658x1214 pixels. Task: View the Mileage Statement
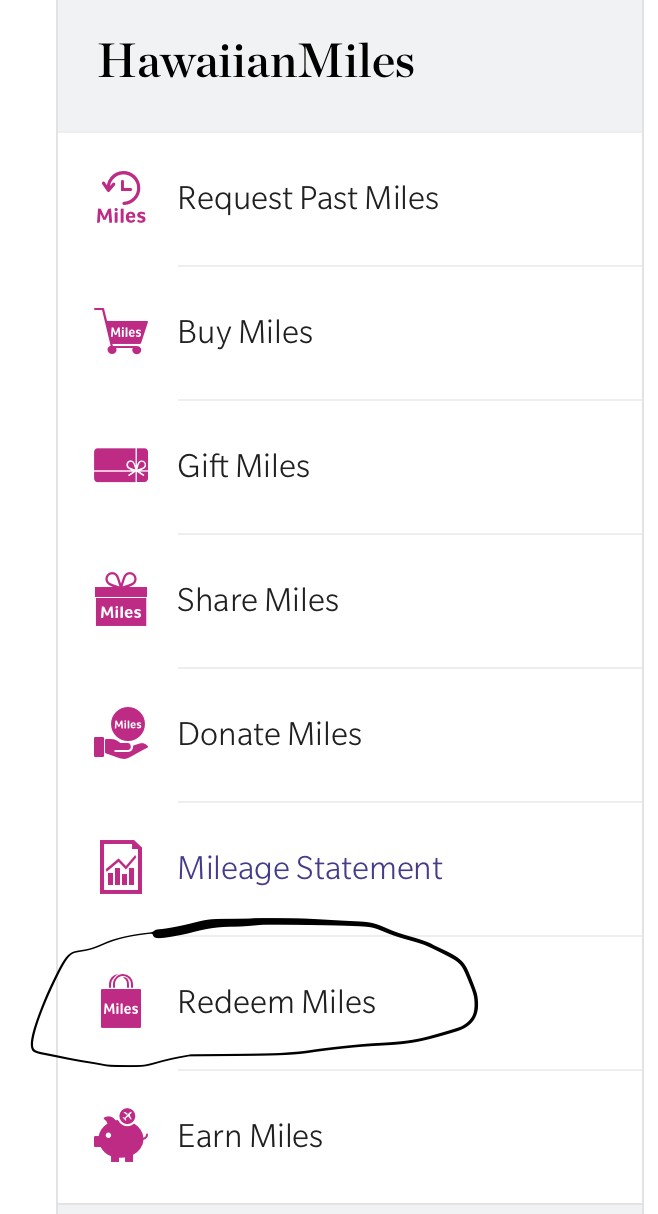[x=350, y=869]
